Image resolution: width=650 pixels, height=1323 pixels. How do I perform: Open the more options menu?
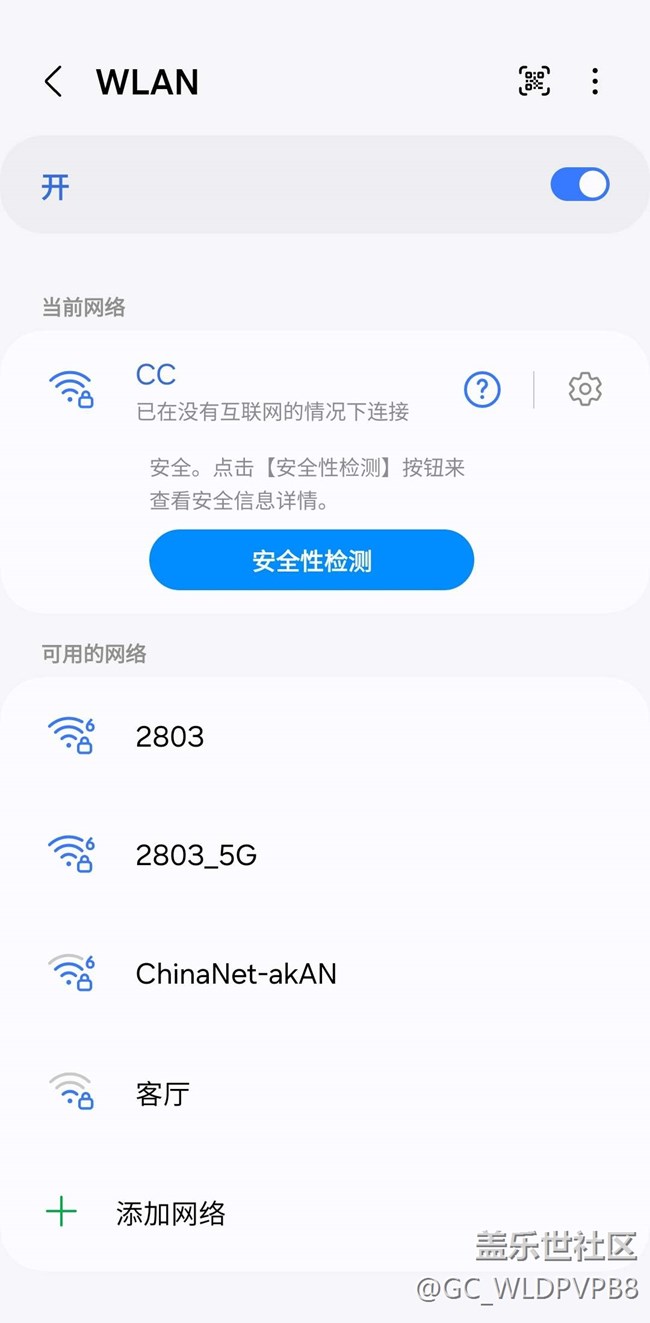click(595, 82)
